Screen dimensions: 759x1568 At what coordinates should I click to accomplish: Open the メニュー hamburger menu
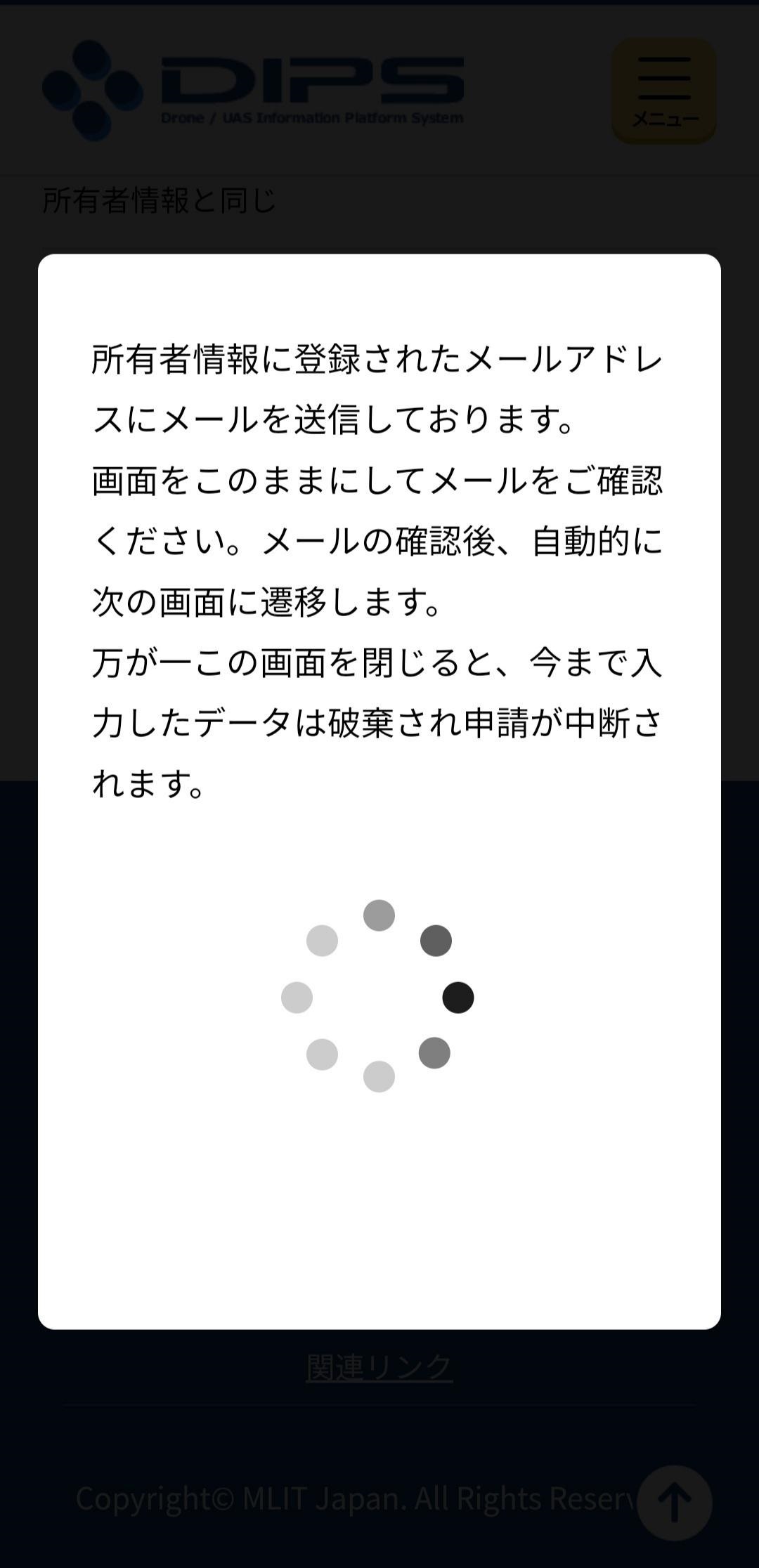click(x=663, y=91)
